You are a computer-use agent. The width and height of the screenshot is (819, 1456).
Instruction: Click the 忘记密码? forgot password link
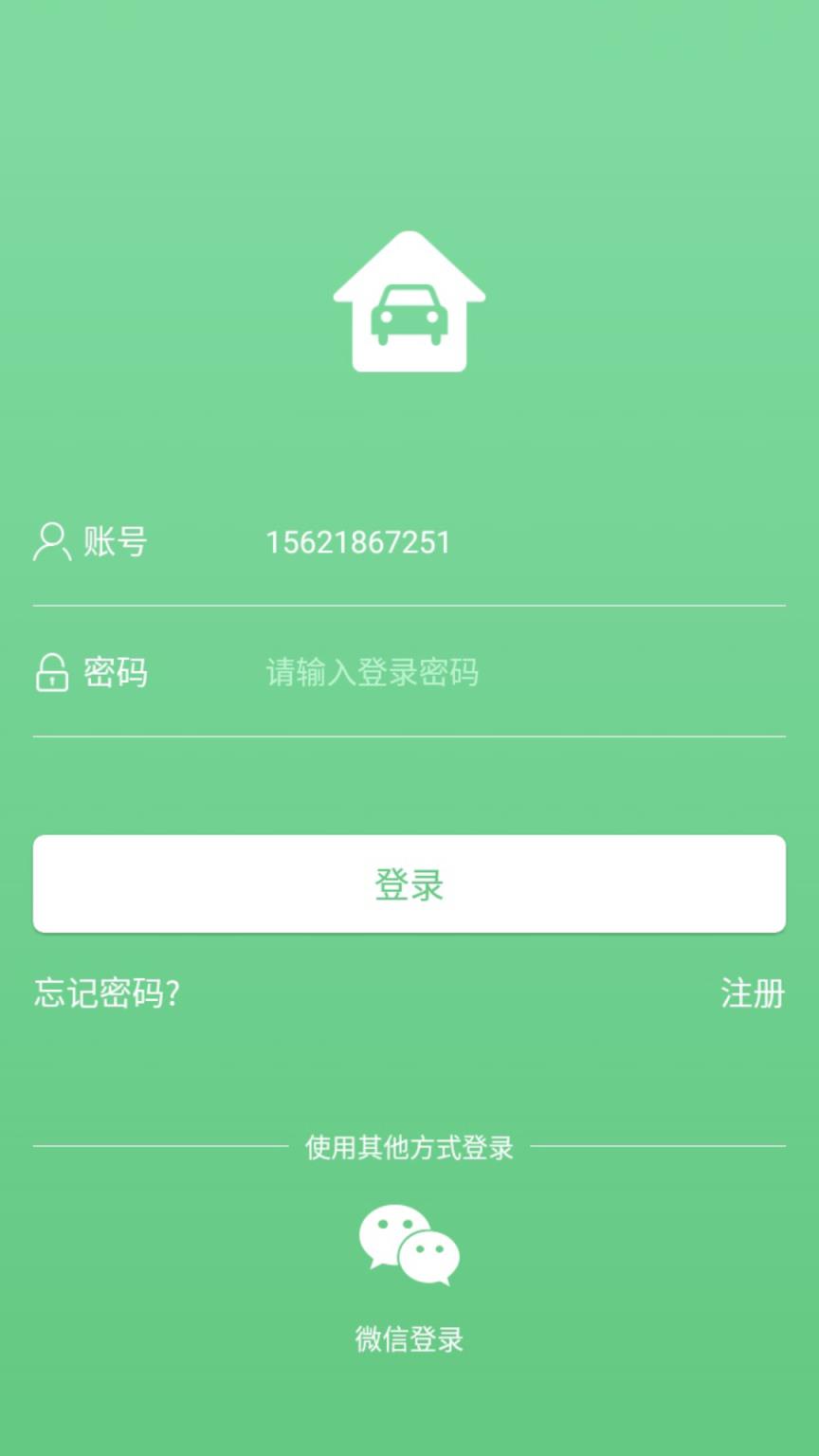(106, 994)
